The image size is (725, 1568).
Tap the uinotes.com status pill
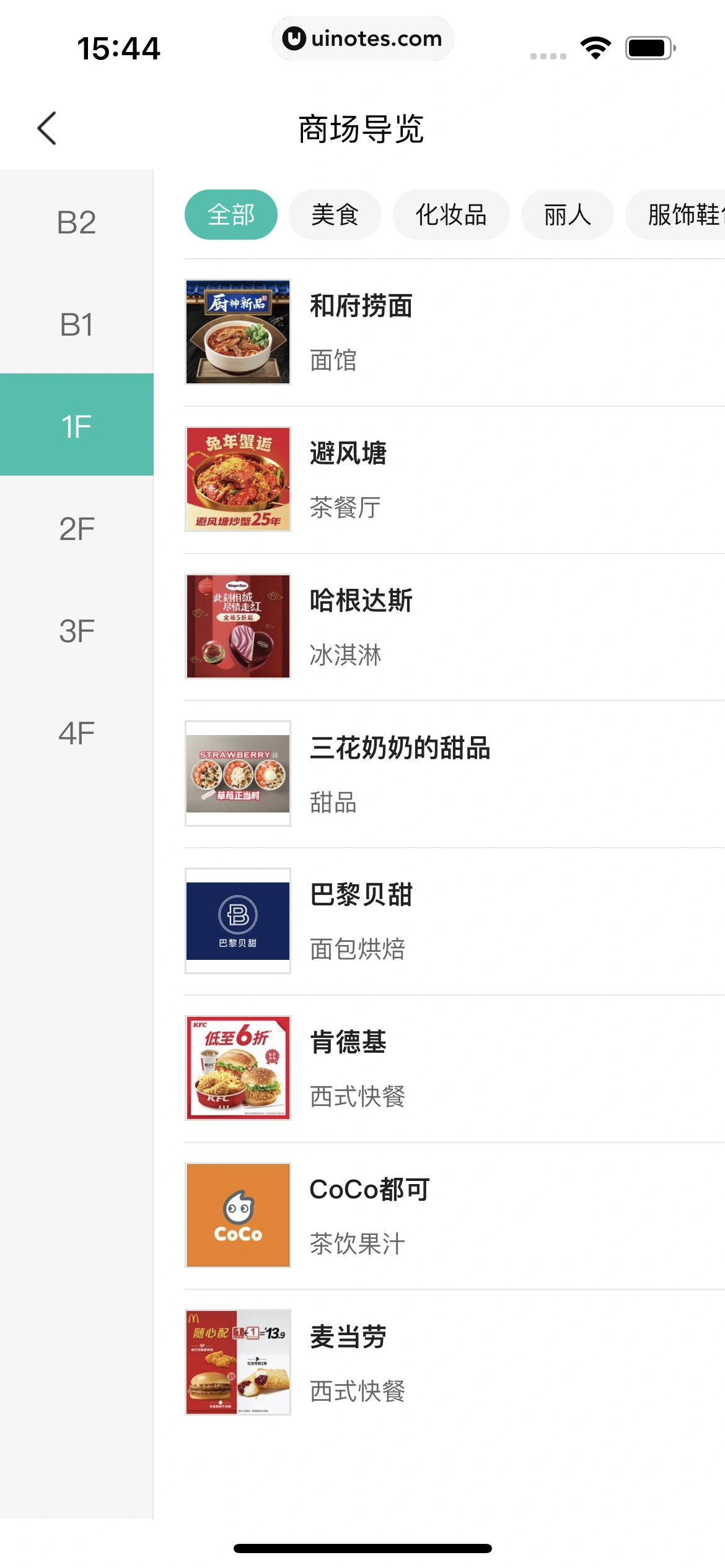coord(362,38)
